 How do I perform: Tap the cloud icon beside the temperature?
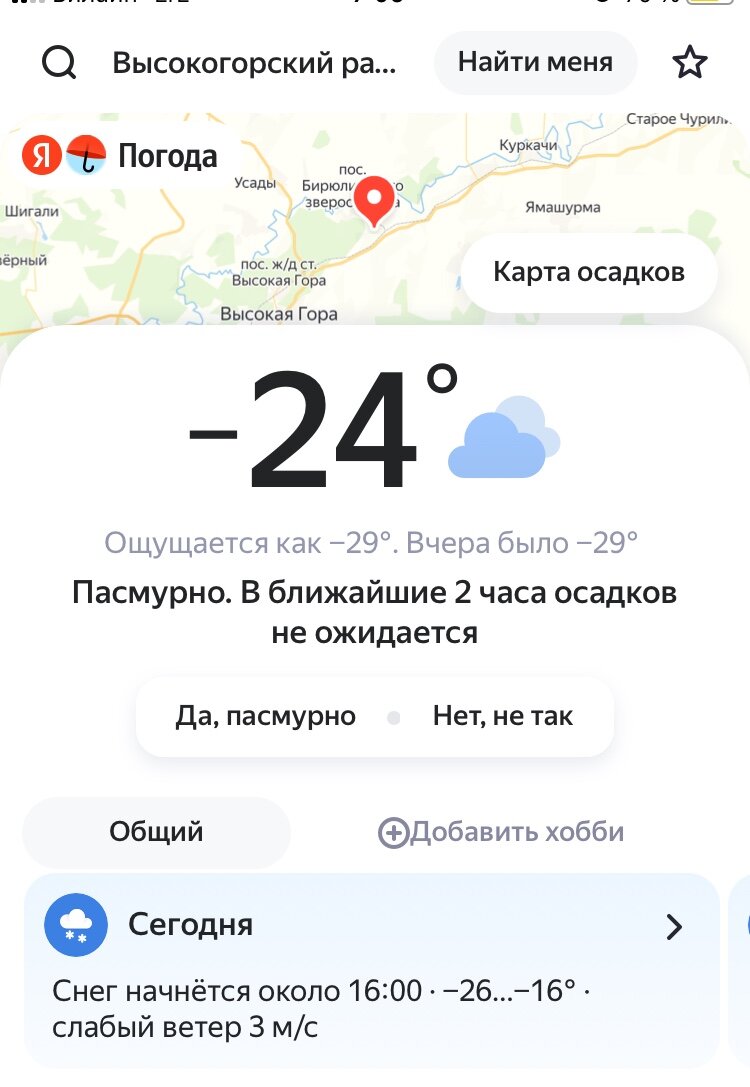pos(500,438)
